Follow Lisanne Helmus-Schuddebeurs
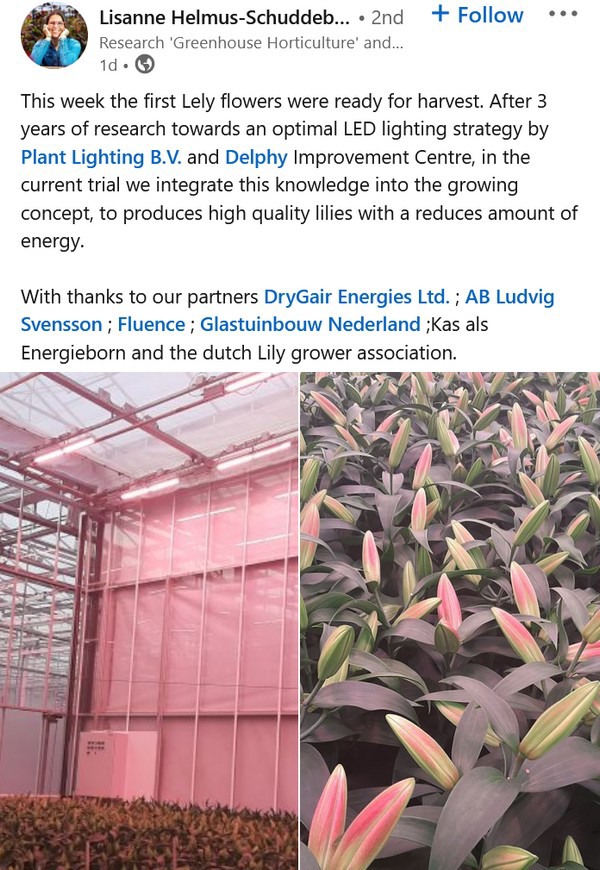The image size is (600, 870). tap(477, 15)
